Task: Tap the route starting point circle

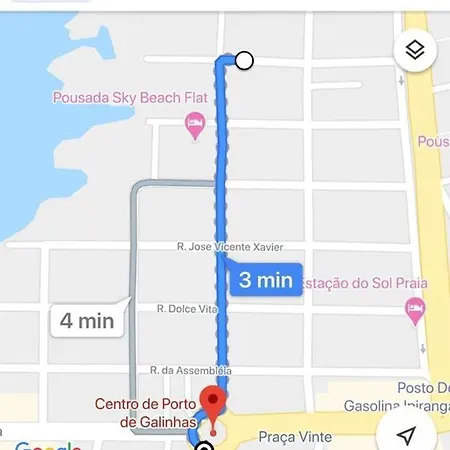Action: [244, 61]
